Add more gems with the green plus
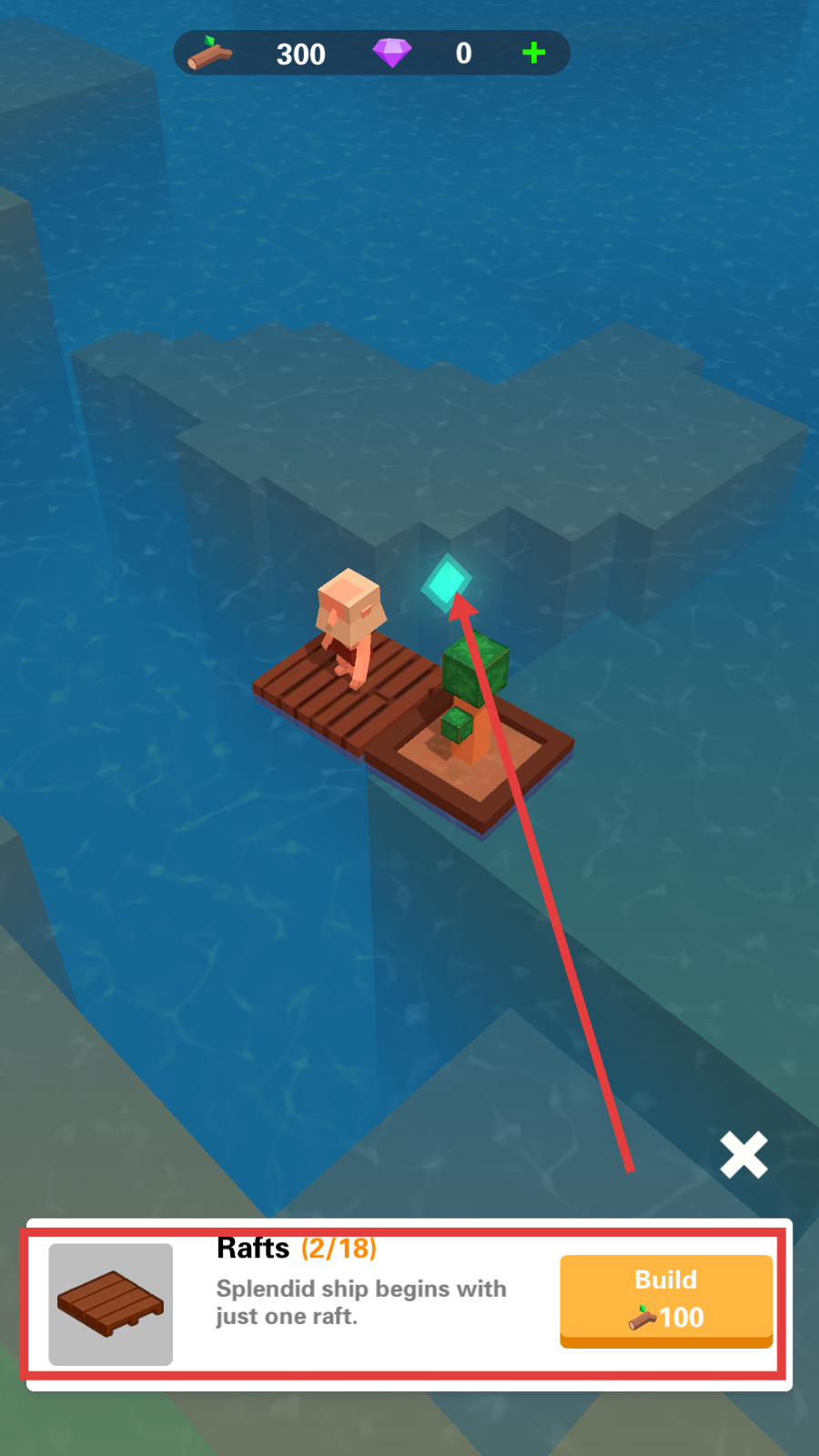 click(534, 53)
